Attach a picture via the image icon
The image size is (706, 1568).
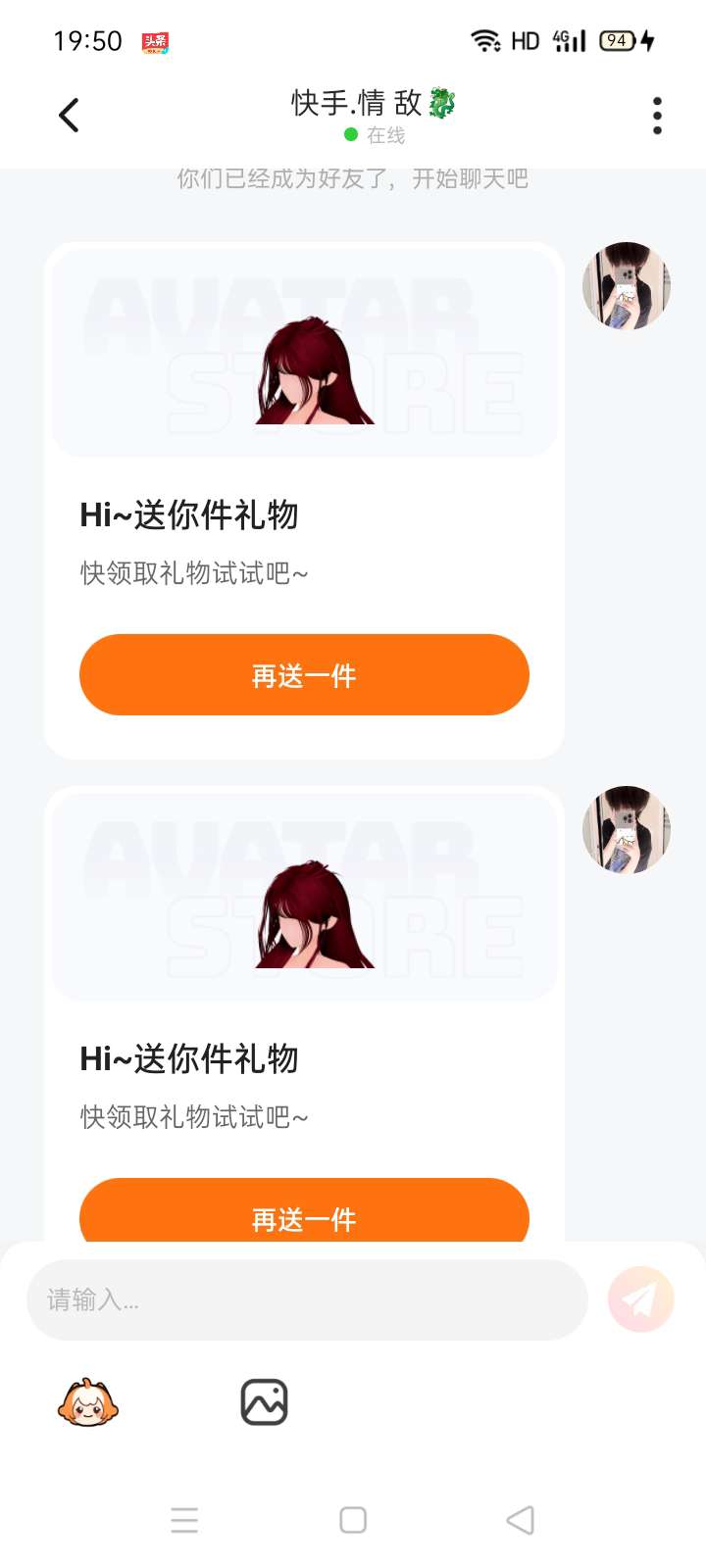[264, 1402]
